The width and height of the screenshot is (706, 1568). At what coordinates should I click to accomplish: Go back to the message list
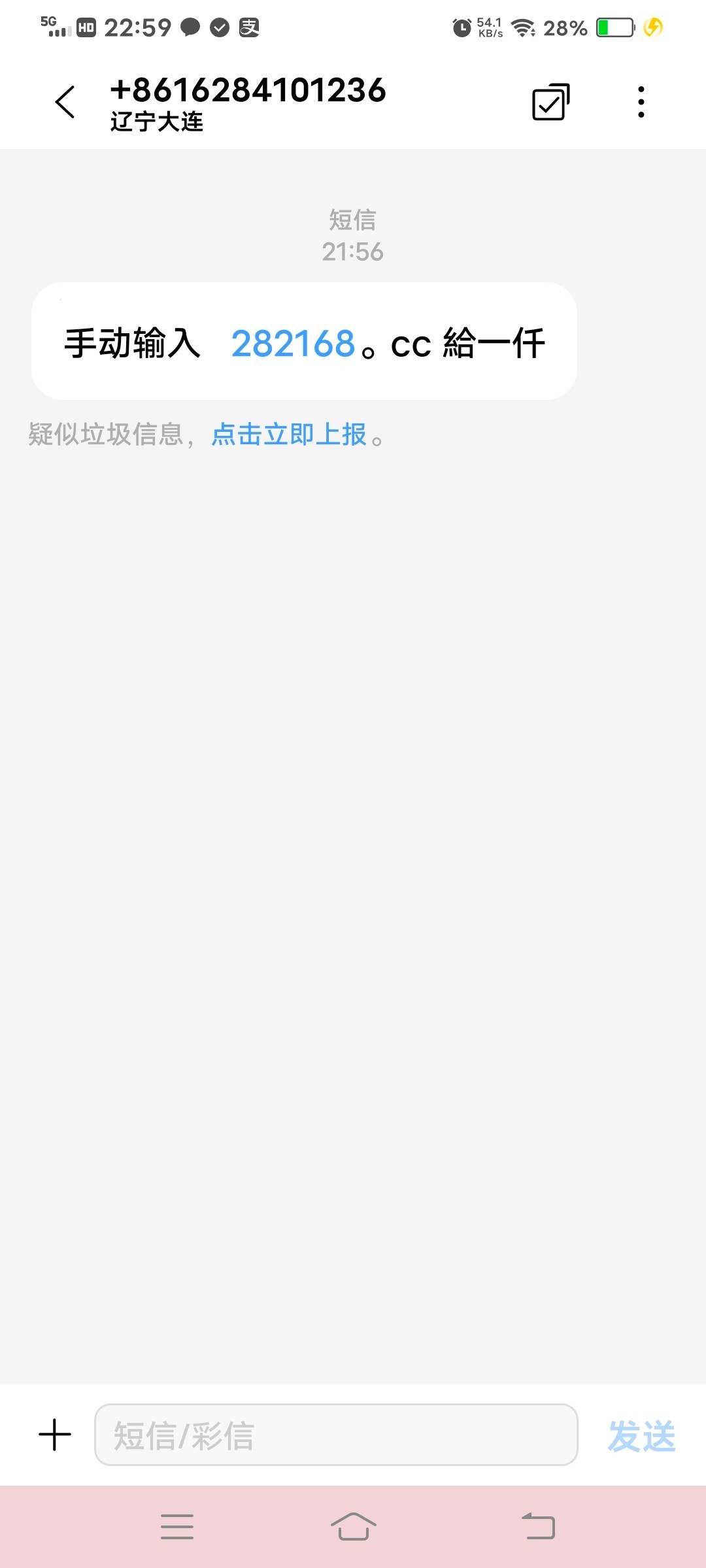(65, 102)
